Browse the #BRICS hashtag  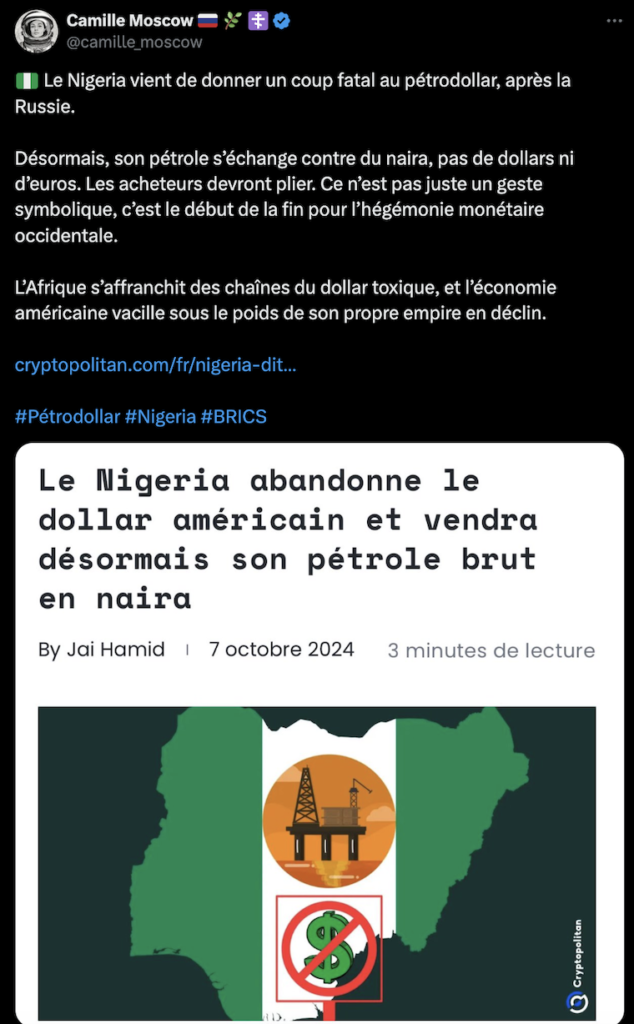pyautogui.click(x=234, y=417)
